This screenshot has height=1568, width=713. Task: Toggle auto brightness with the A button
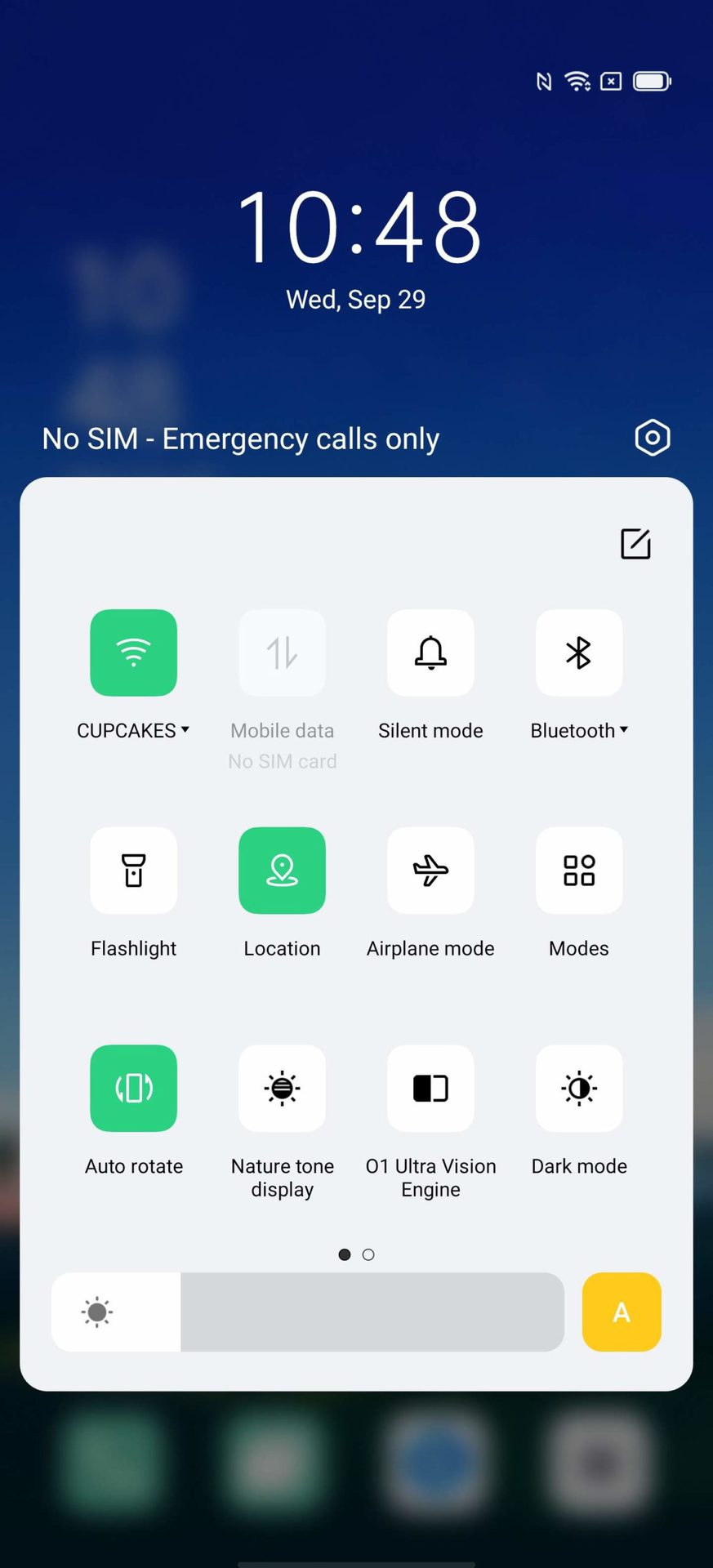621,1312
